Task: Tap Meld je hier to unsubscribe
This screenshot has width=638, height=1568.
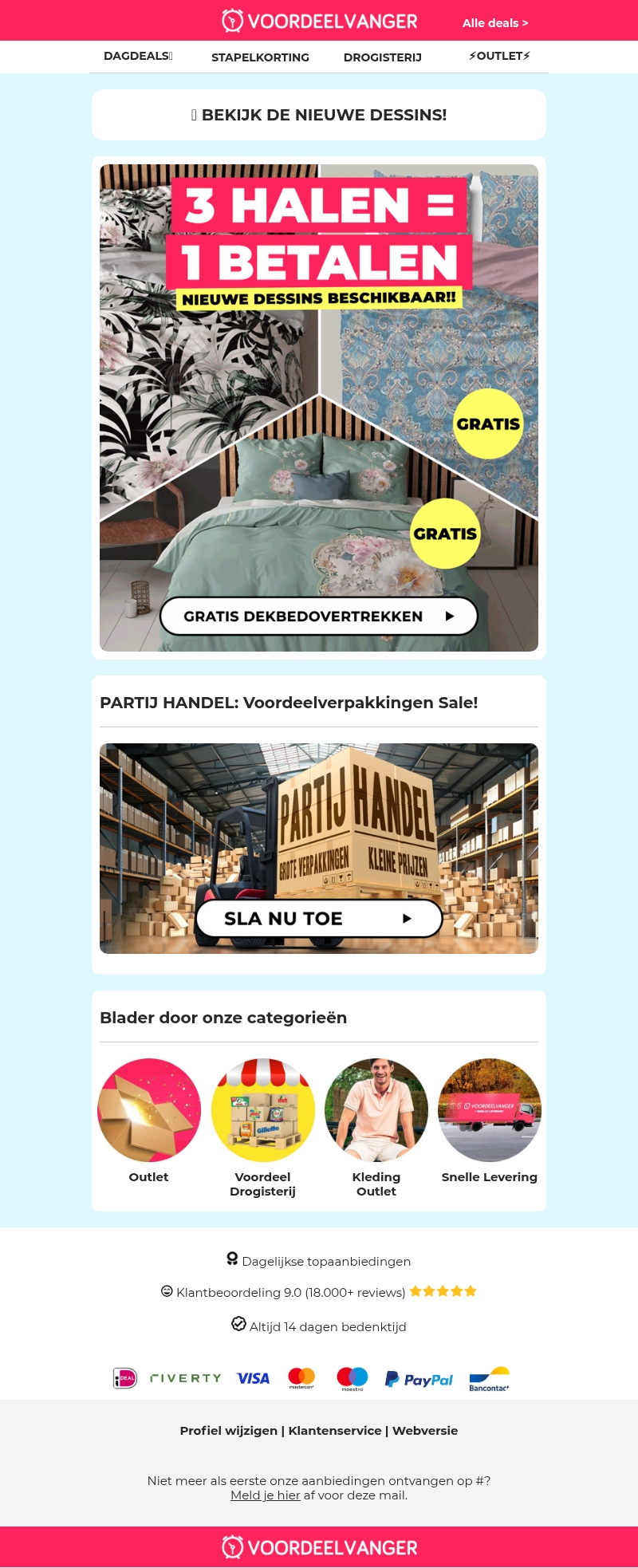Action: [265, 1495]
